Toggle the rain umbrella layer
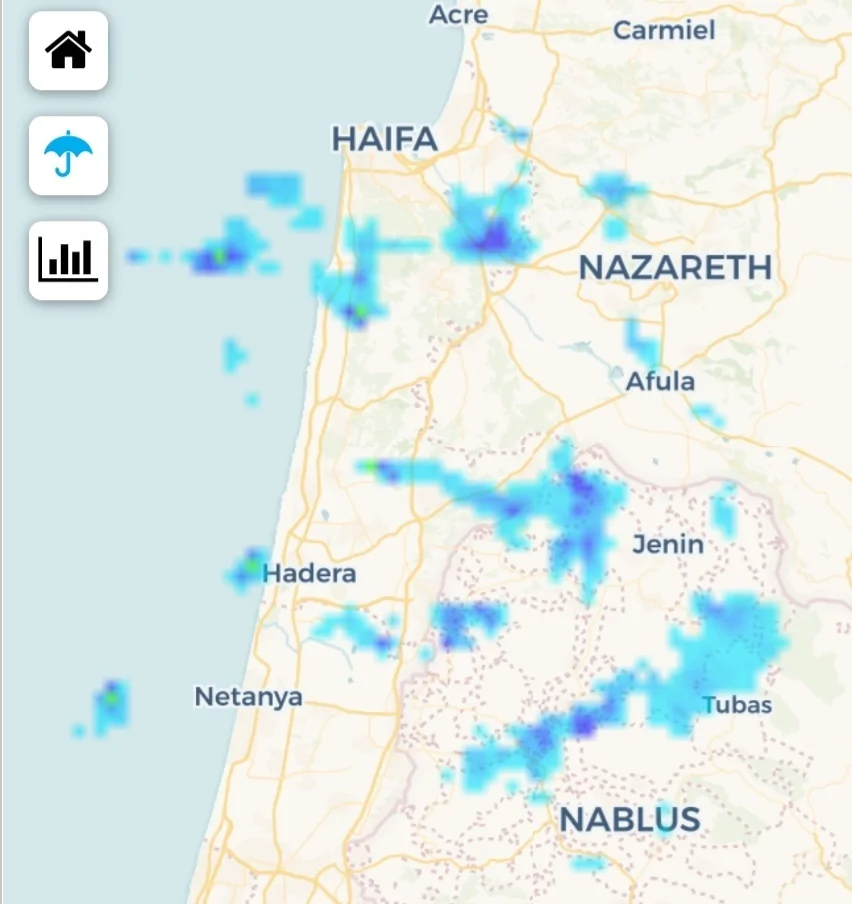This screenshot has width=852, height=904. tap(68, 155)
